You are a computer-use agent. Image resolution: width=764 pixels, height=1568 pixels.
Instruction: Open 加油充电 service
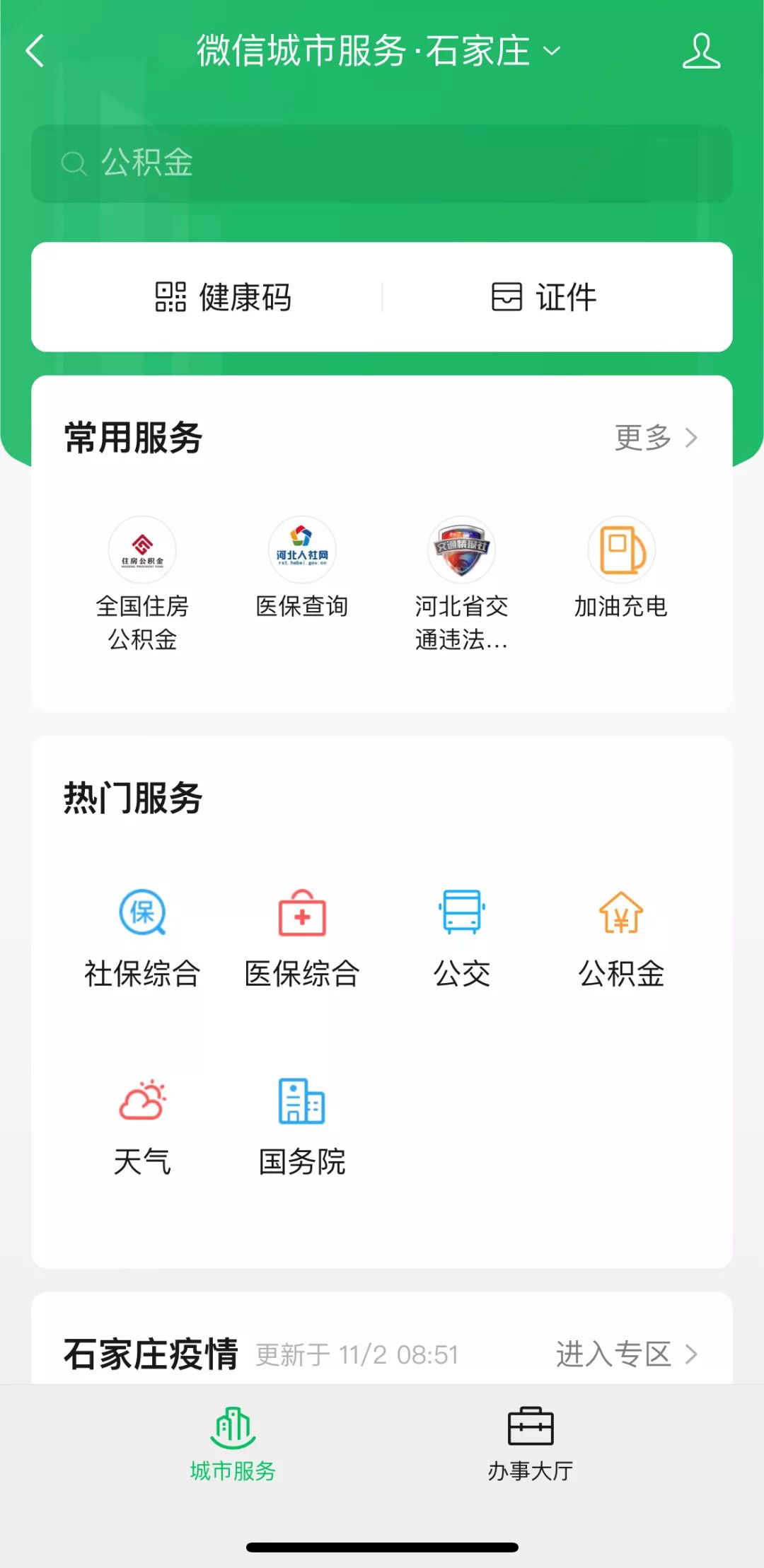point(621,567)
